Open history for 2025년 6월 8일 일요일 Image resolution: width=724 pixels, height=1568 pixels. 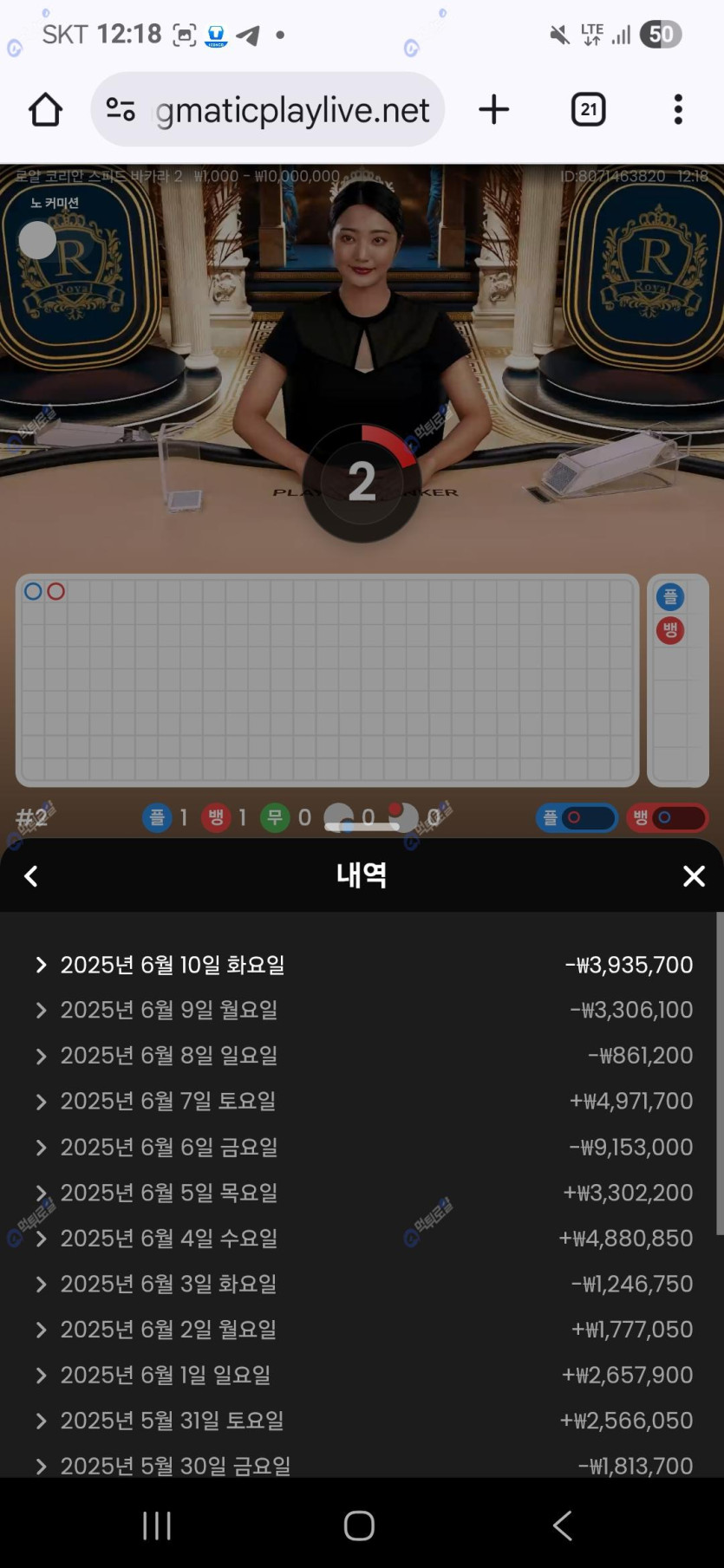click(168, 1056)
